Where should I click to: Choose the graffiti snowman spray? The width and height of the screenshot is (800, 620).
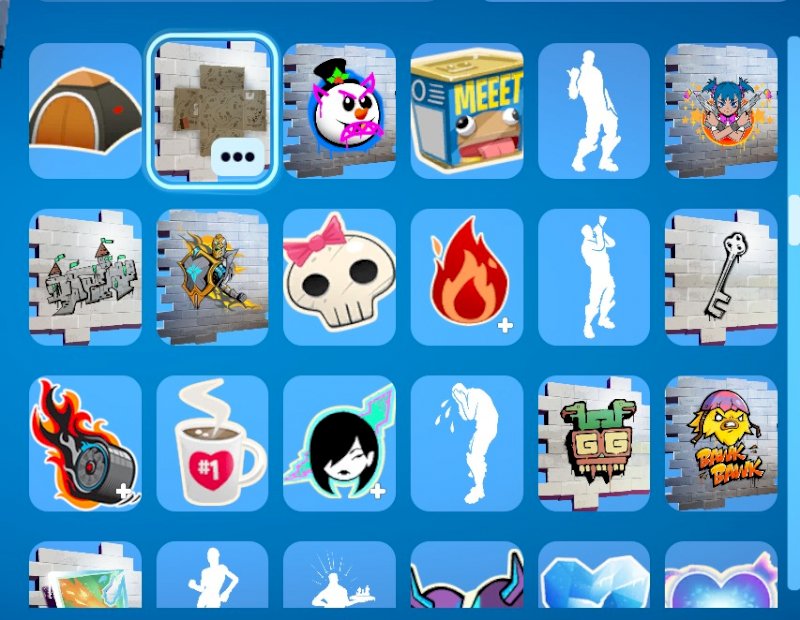339,111
